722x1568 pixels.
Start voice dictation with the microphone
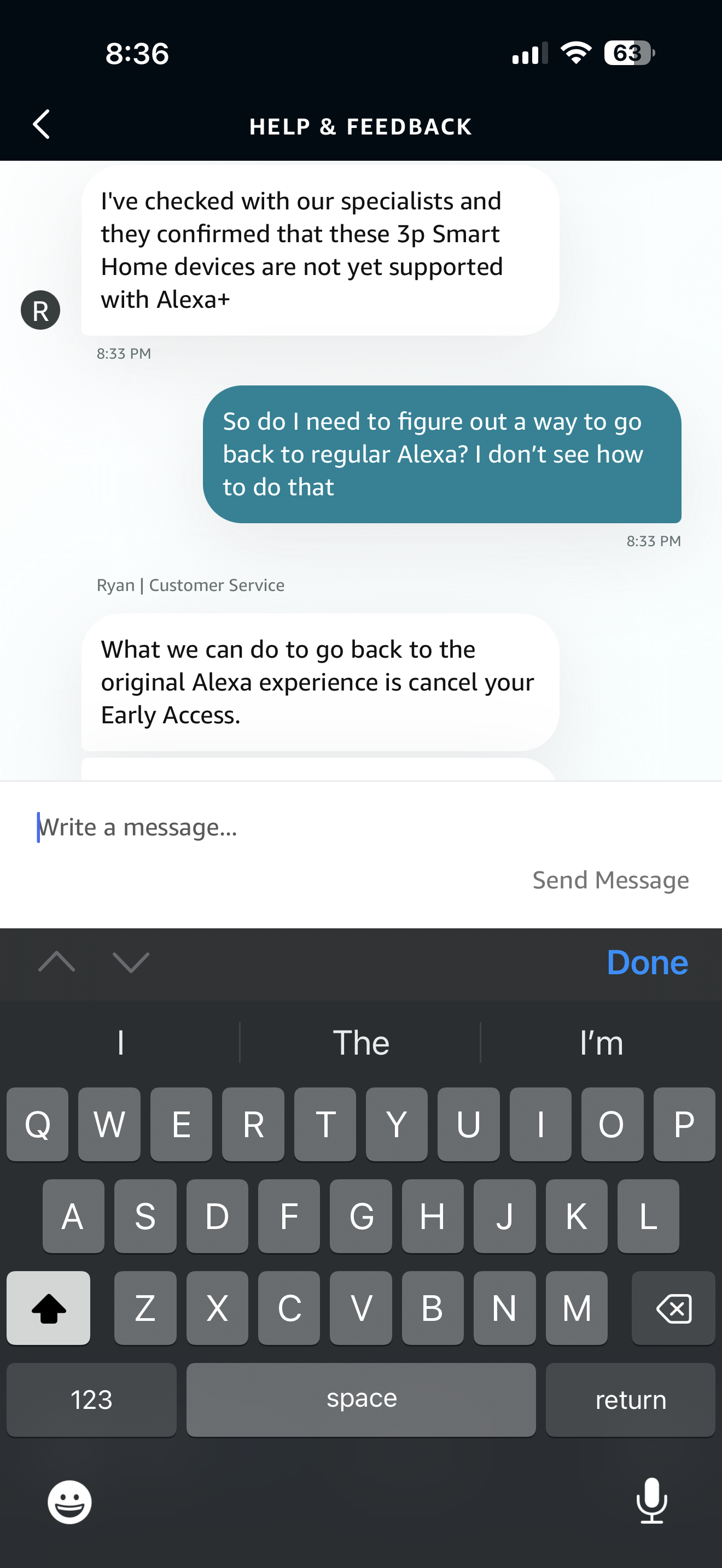click(x=651, y=1500)
